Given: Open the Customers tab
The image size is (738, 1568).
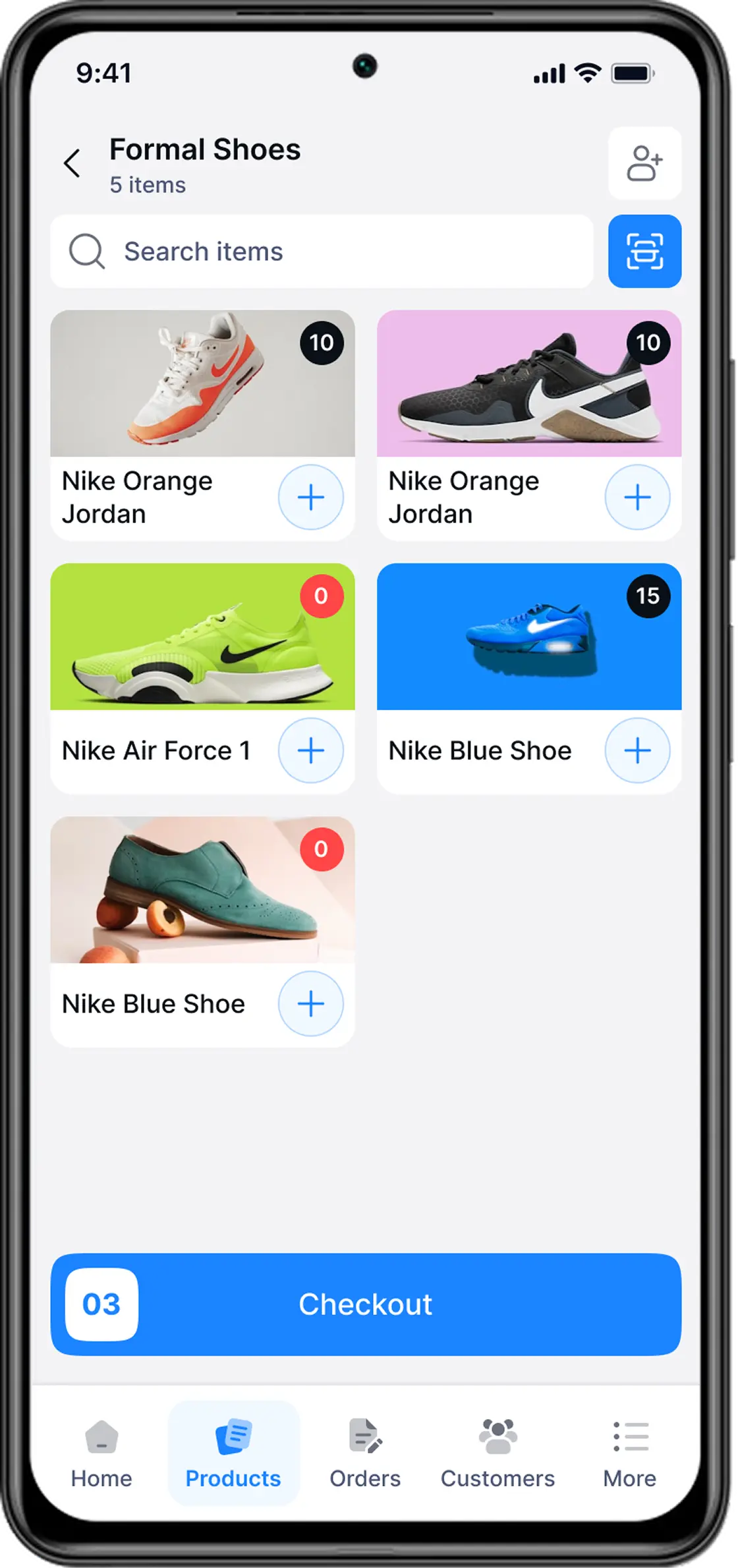Looking at the screenshot, I should [x=497, y=1453].
